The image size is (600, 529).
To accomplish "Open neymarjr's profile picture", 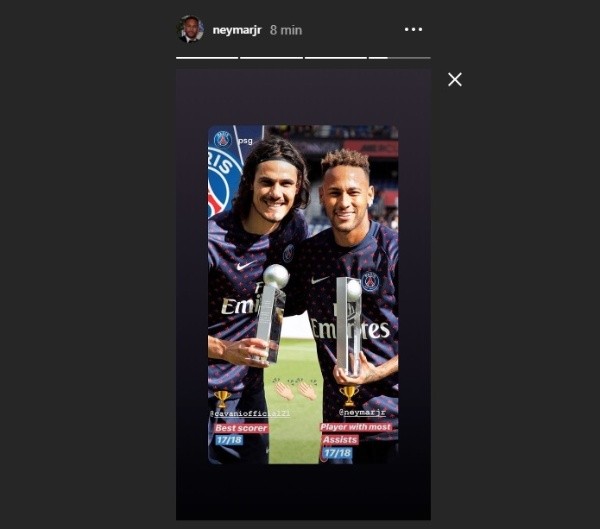I will click(191, 30).
